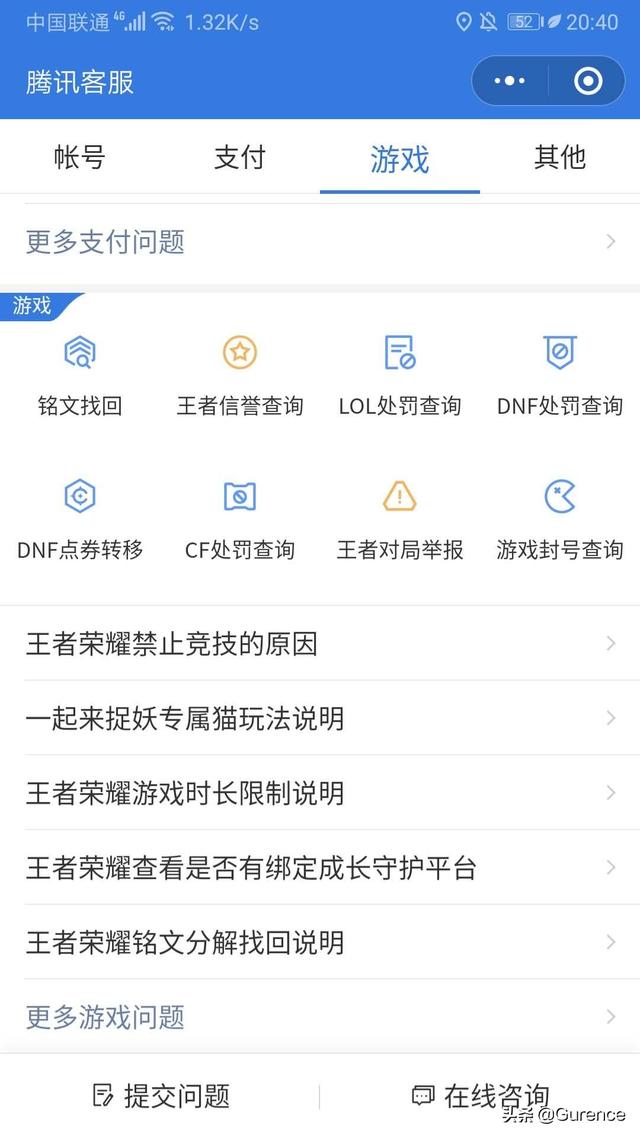The height and width of the screenshot is (1138, 640).
Task: Open 王者荣耀游戏时长限制说明
Action: (x=320, y=793)
